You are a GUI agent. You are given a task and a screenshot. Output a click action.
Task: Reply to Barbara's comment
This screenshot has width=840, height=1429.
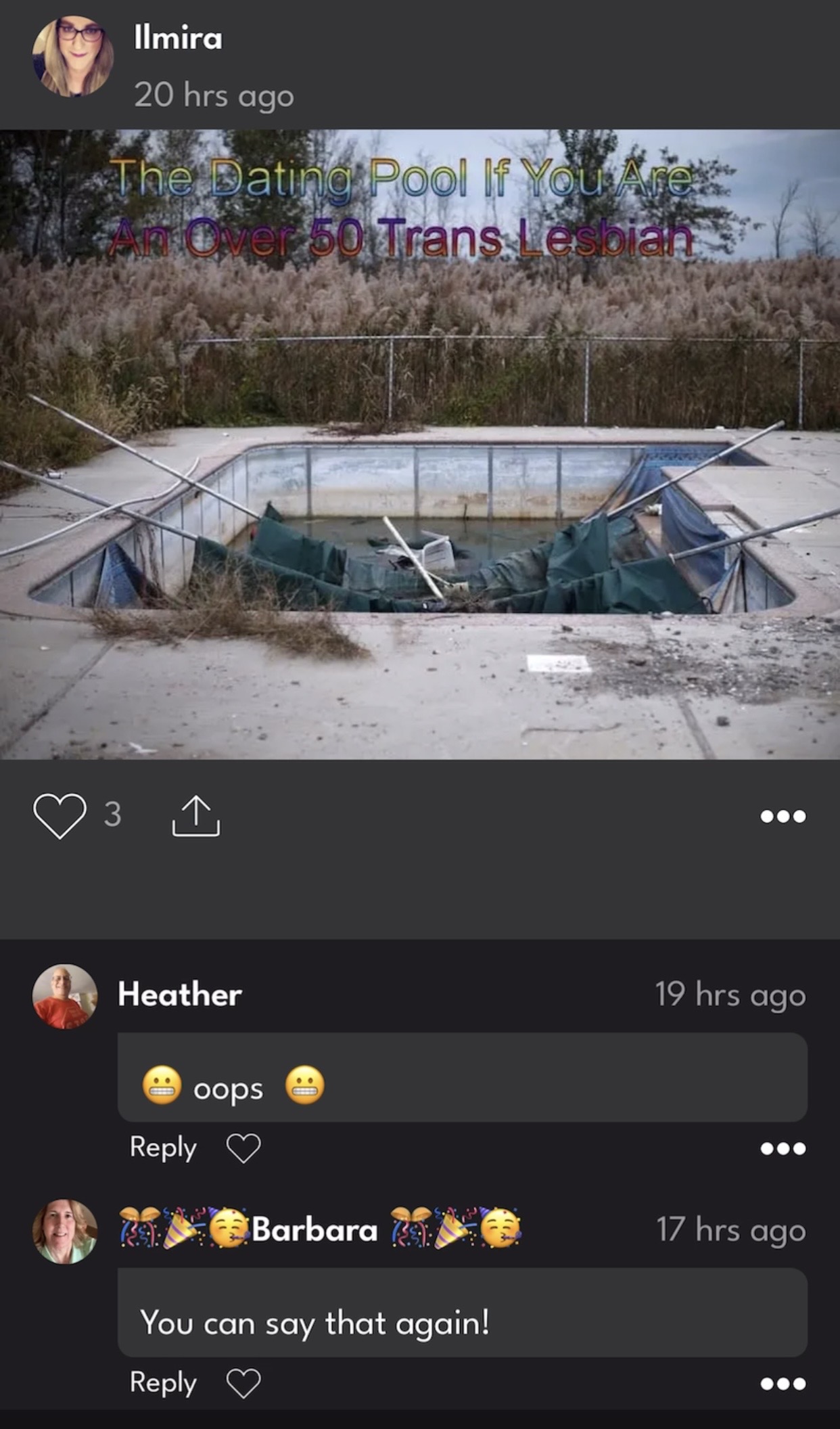click(163, 1383)
